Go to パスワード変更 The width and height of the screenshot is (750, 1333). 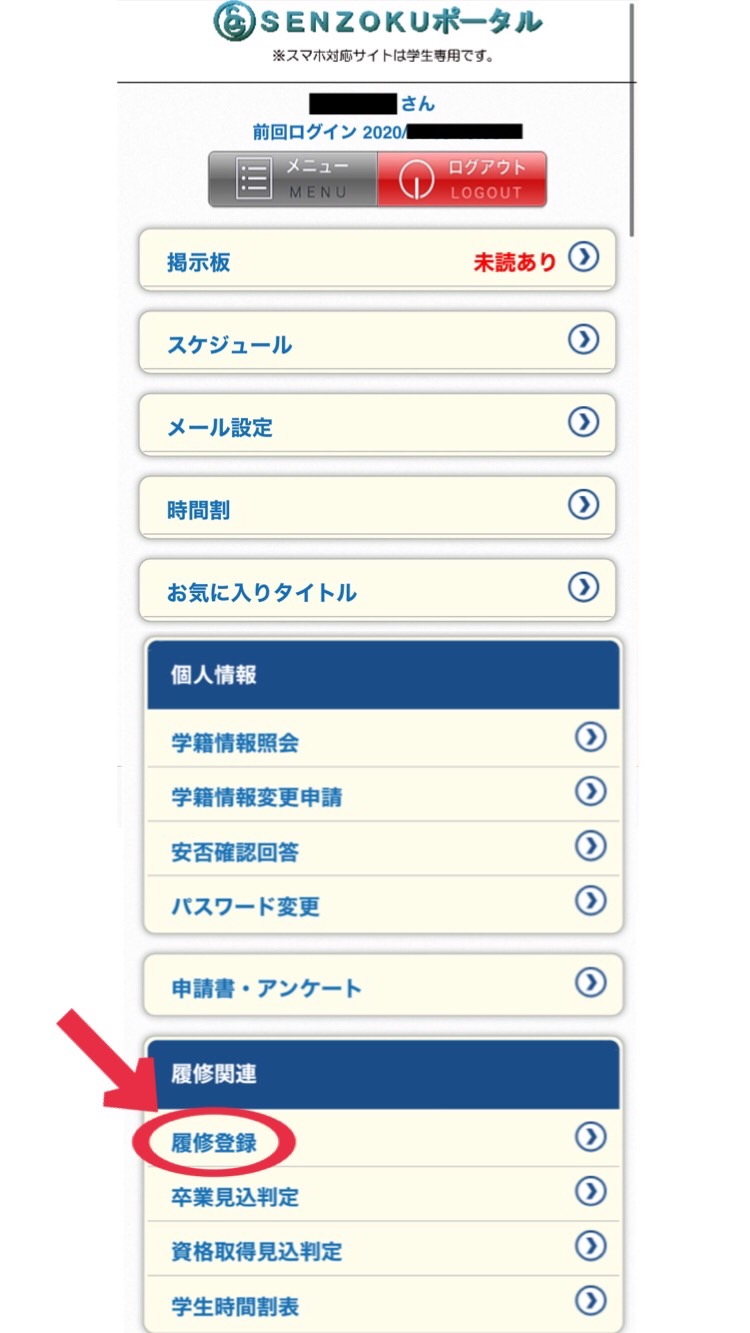point(383,904)
